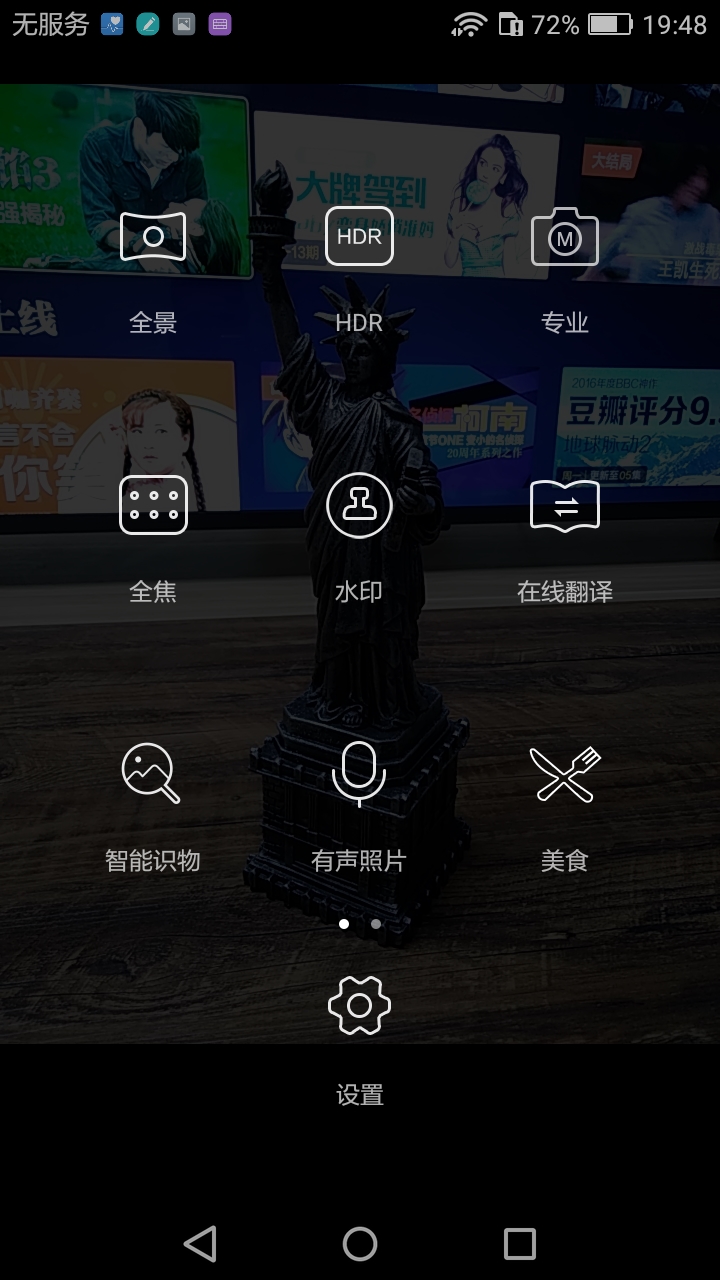Select 专业 professional camera mode
This screenshot has width=720, height=1280.
pos(565,237)
